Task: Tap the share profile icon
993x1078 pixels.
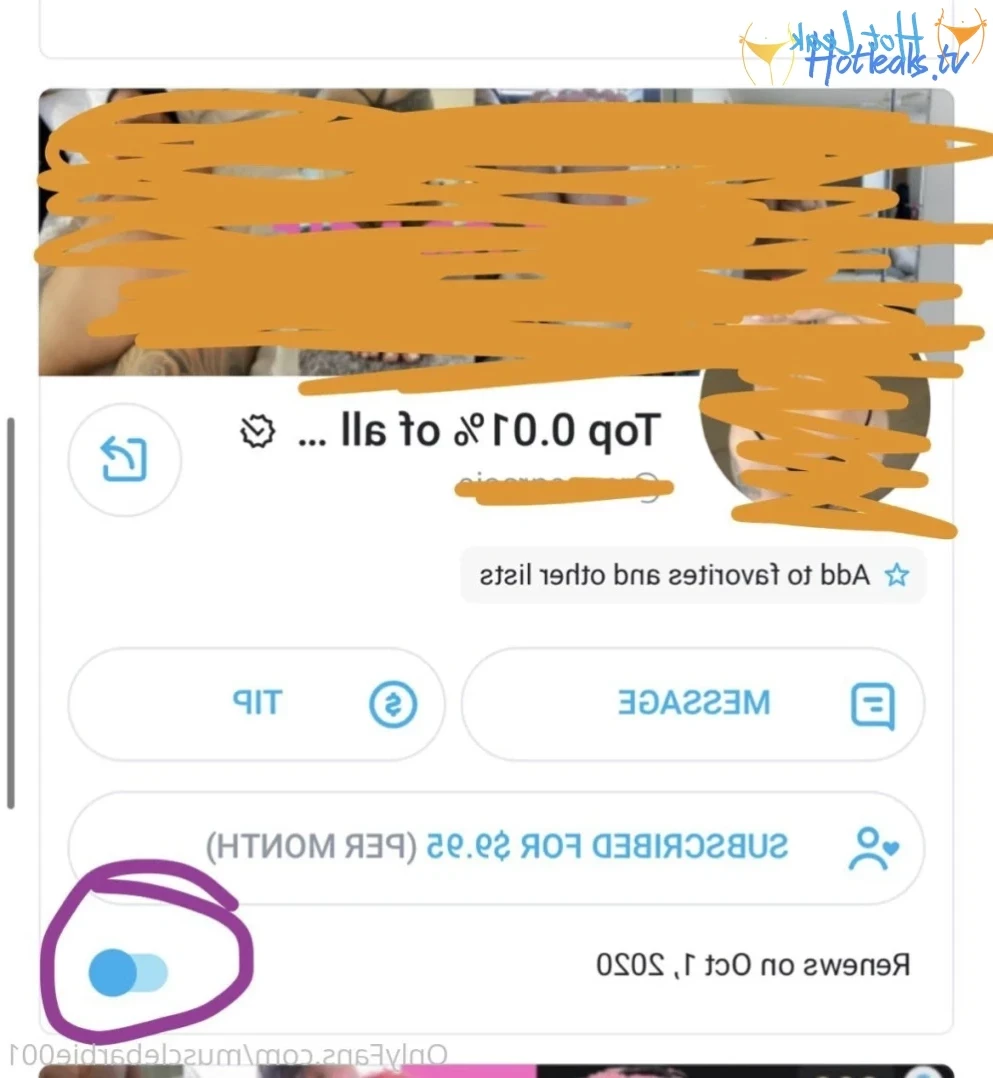Action: coord(124,459)
